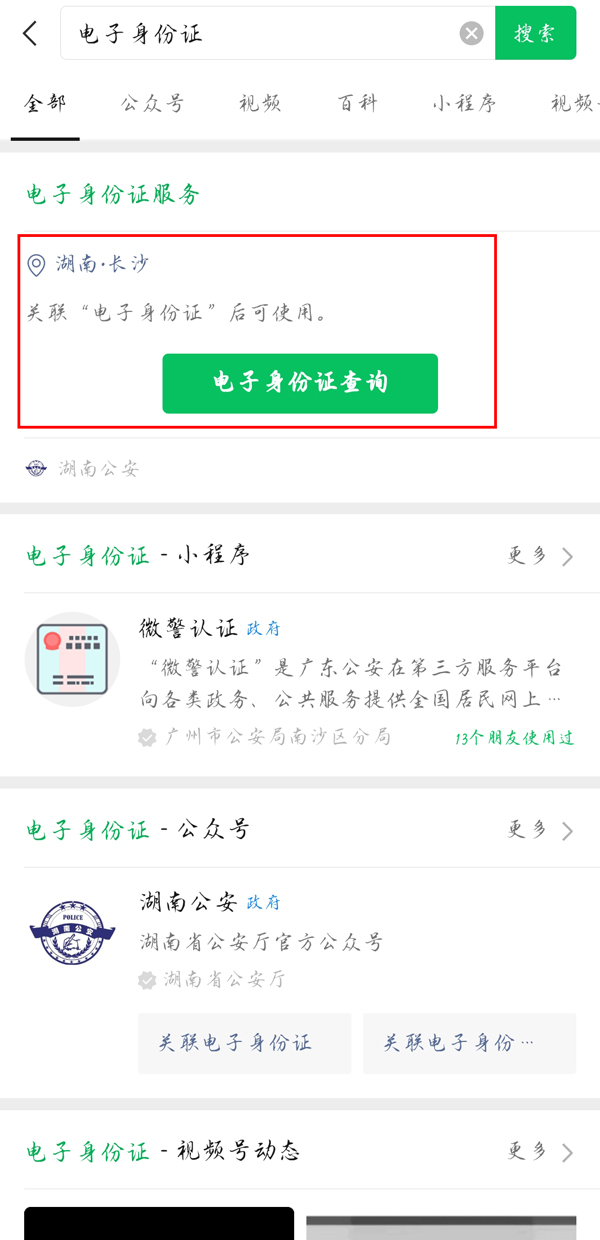The height and width of the screenshot is (1240, 600).
Task: Select the 全部 tab
Action: click(45, 103)
